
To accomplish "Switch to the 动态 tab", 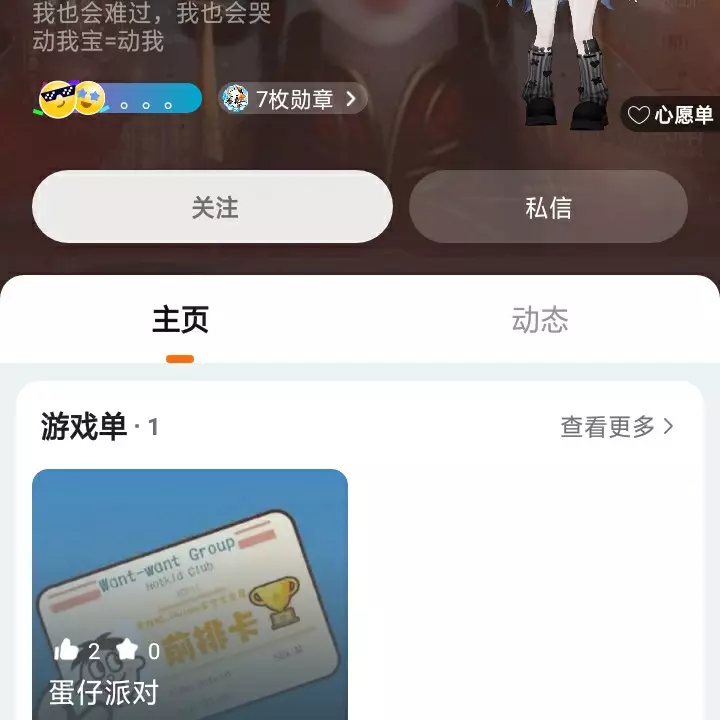I will click(539, 320).
